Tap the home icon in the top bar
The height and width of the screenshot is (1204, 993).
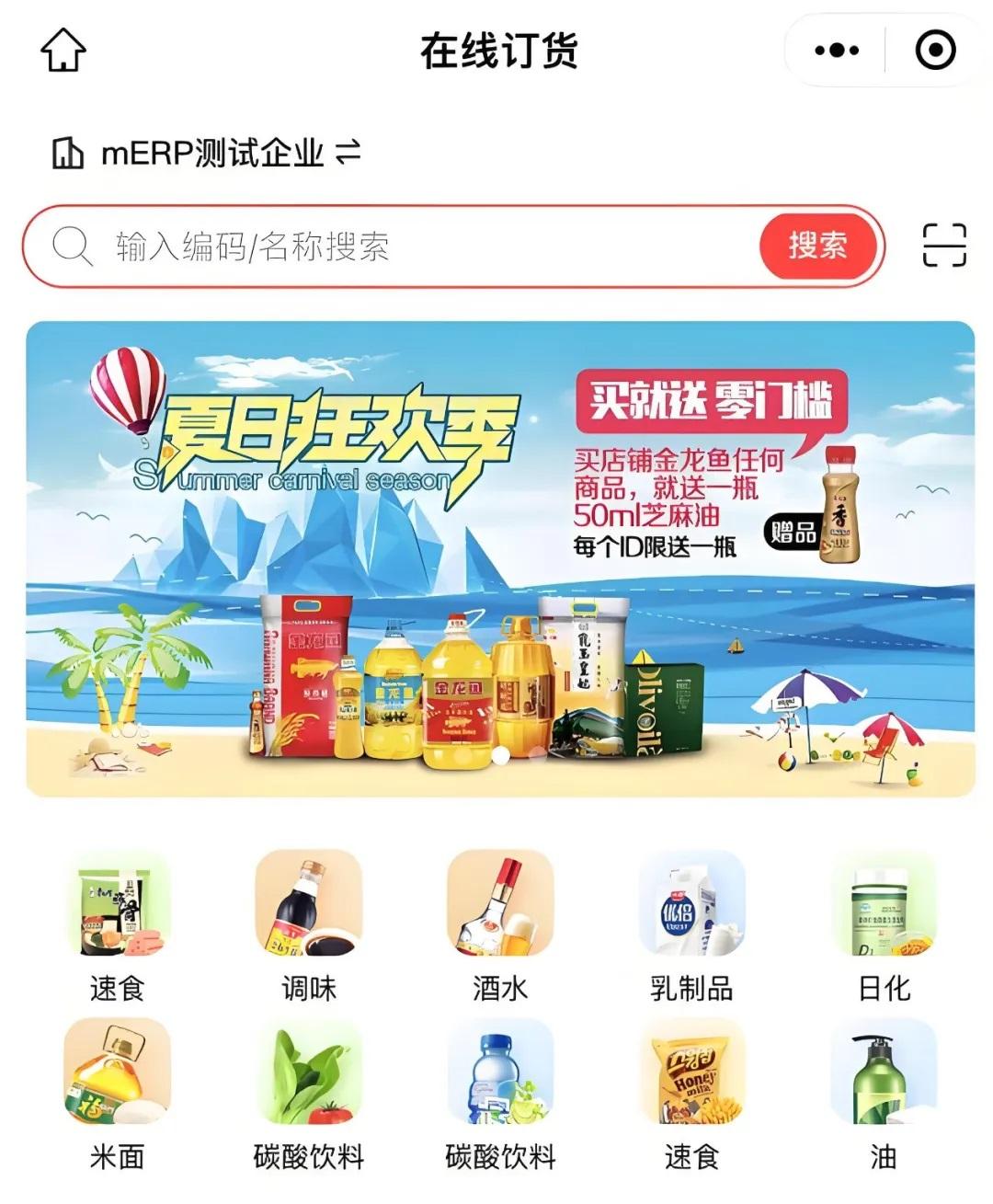tap(63, 51)
